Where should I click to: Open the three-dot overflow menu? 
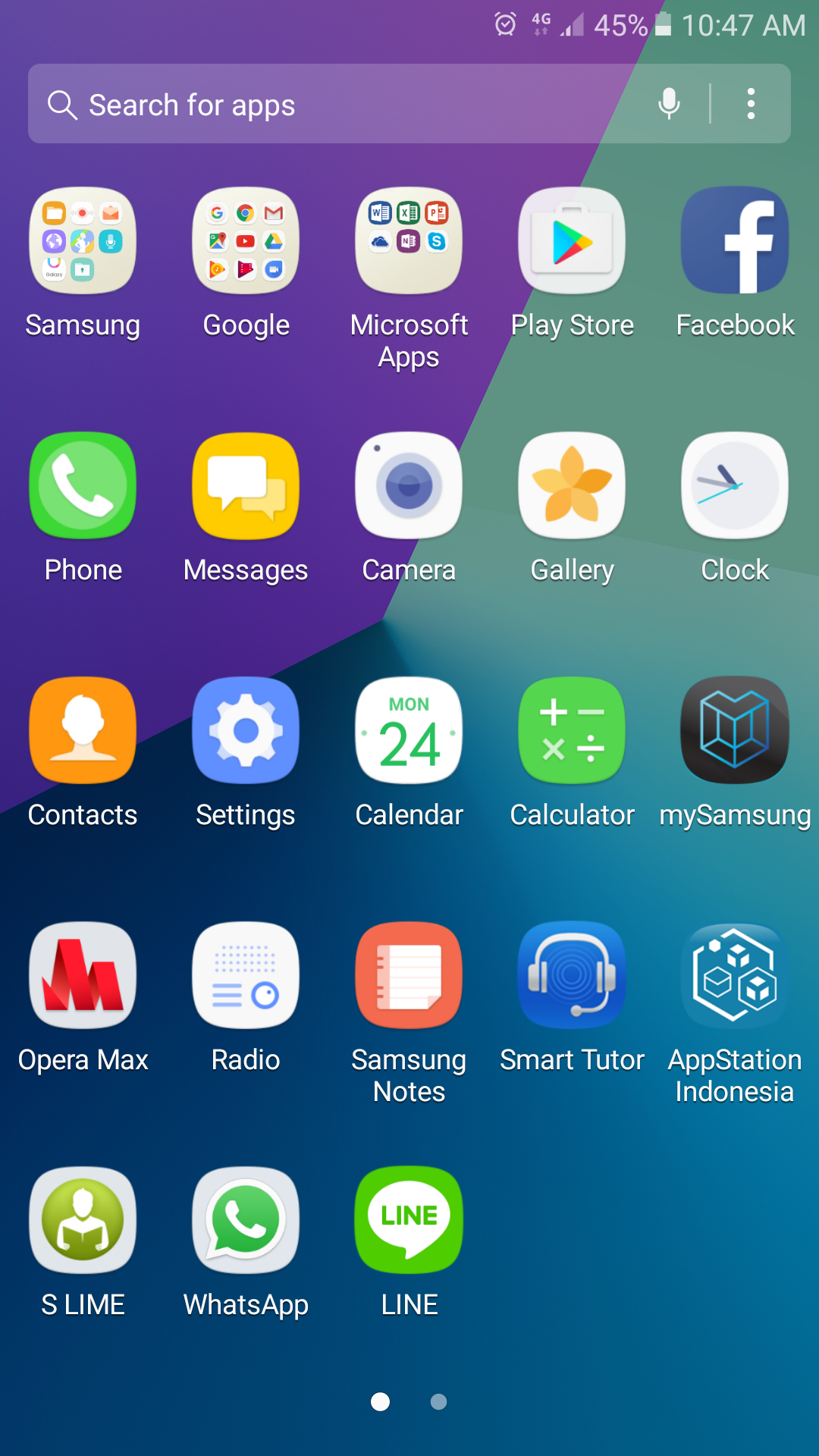pos(751,104)
